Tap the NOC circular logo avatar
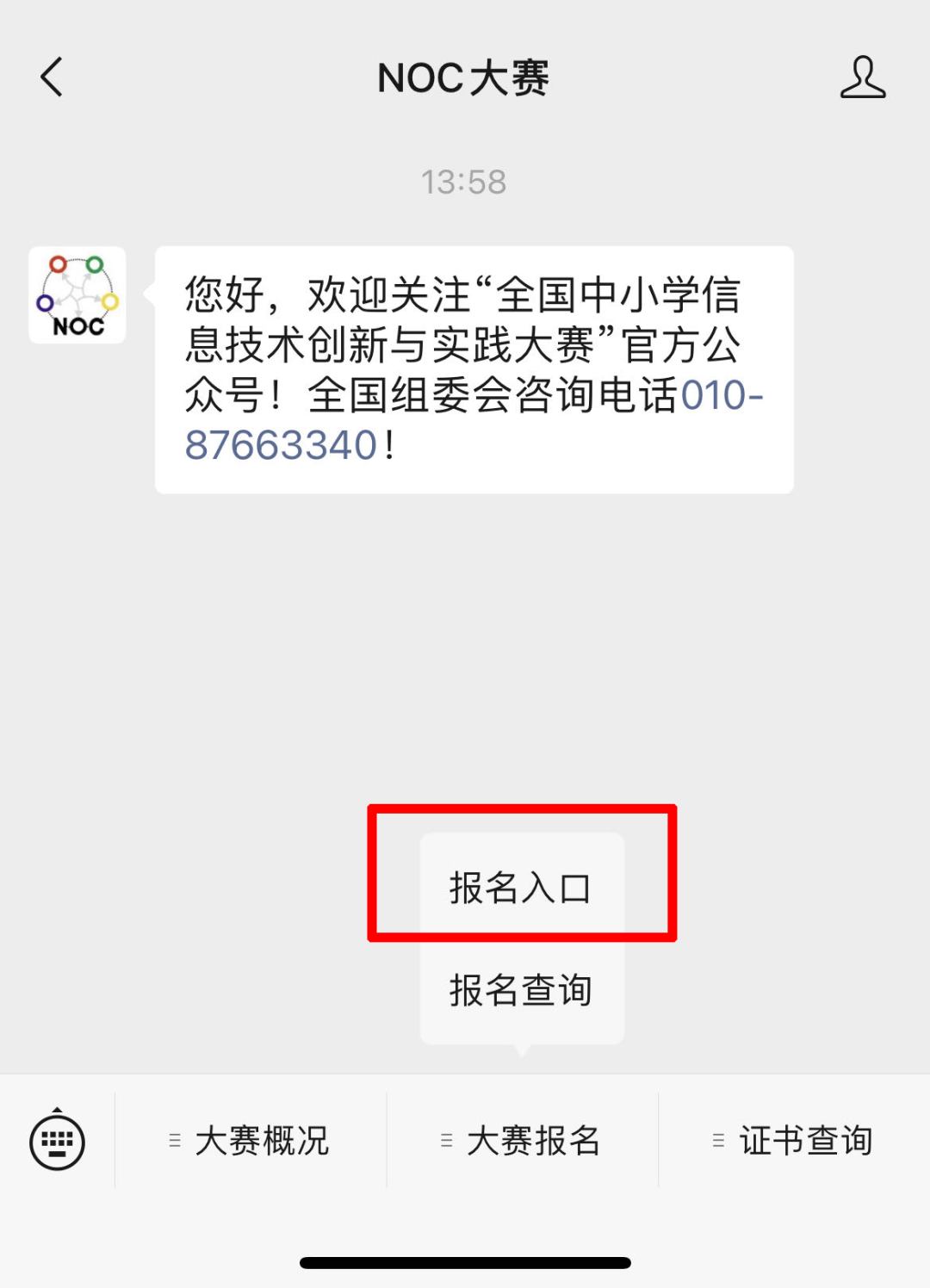This screenshot has width=930, height=1288. pos(77,297)
